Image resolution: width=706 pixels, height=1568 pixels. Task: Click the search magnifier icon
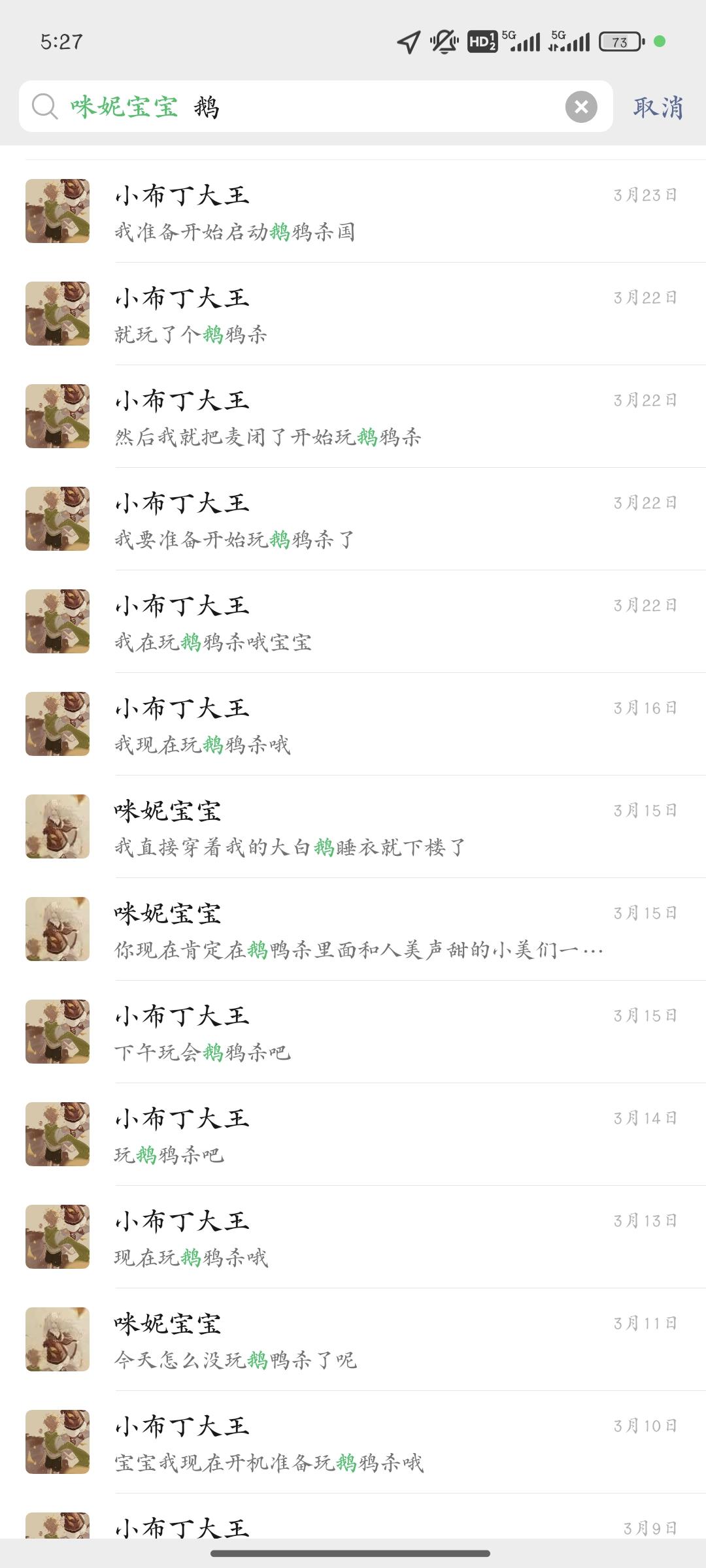point(43,106)
